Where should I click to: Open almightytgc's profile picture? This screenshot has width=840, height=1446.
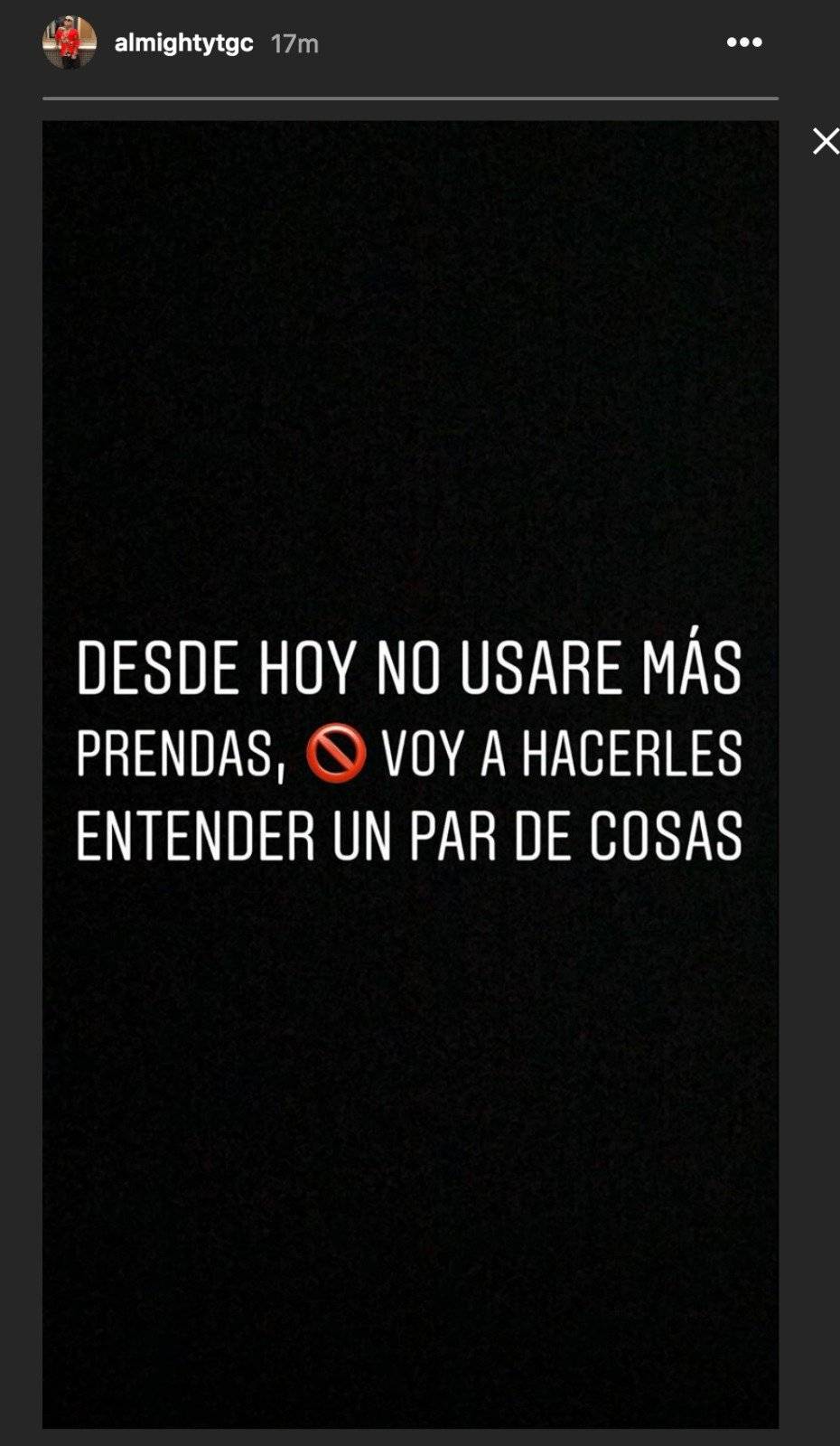tap(70, 42)
